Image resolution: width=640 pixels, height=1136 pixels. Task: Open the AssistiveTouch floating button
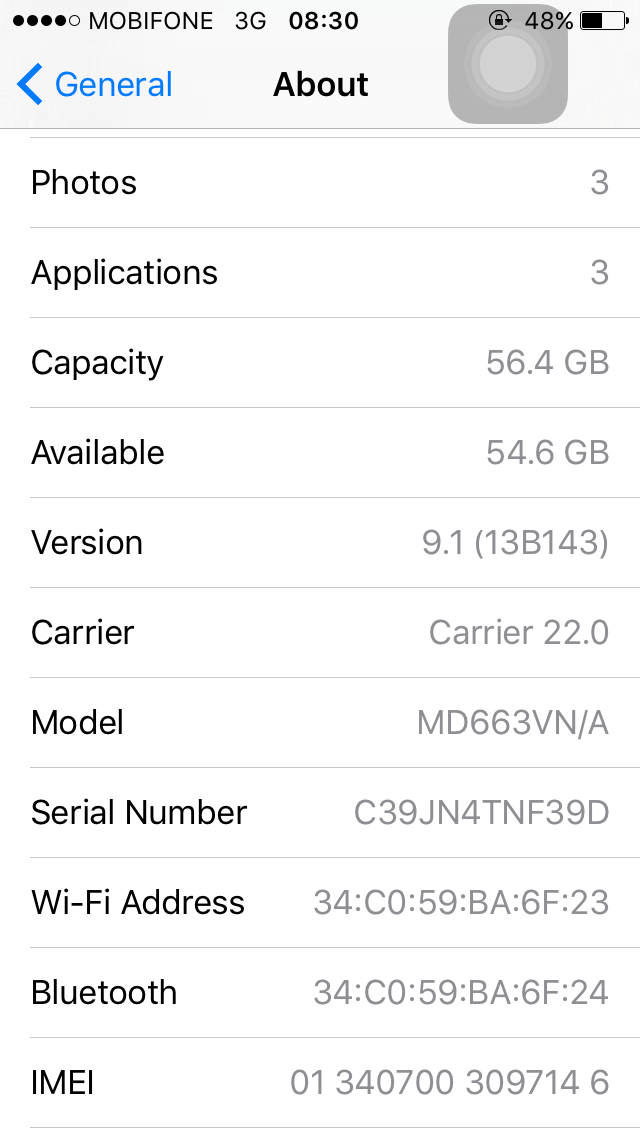(x=508, y=65)
